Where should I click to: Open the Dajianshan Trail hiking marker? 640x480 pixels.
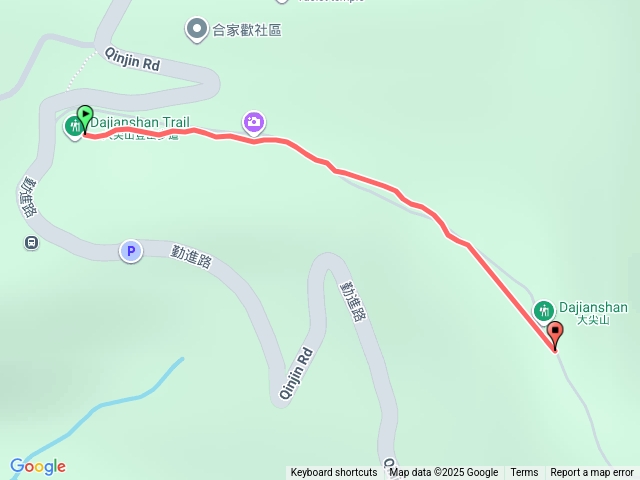(x=72, y=127)
